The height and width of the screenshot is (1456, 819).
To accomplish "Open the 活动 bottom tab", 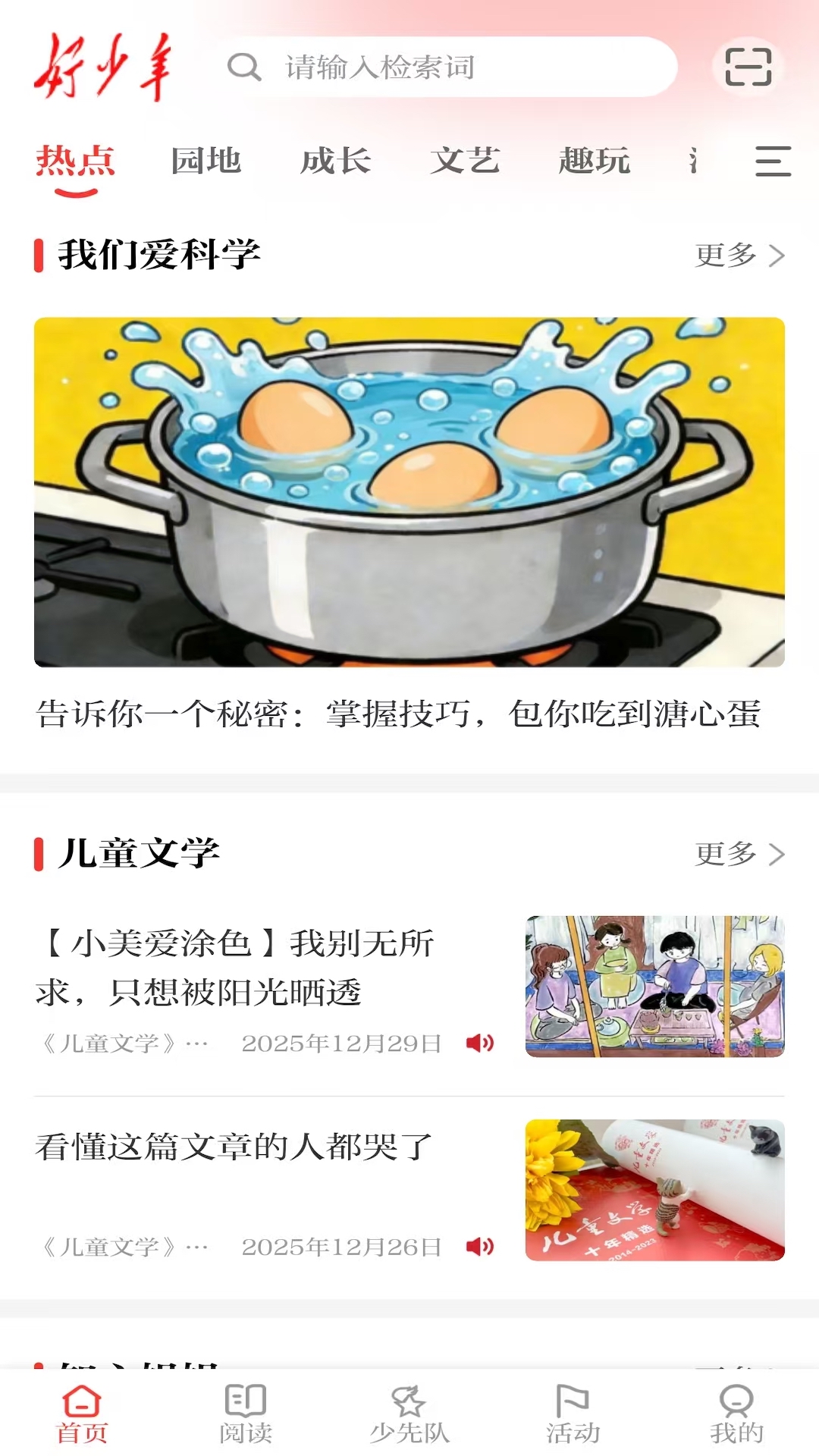I will [573, 1414].
